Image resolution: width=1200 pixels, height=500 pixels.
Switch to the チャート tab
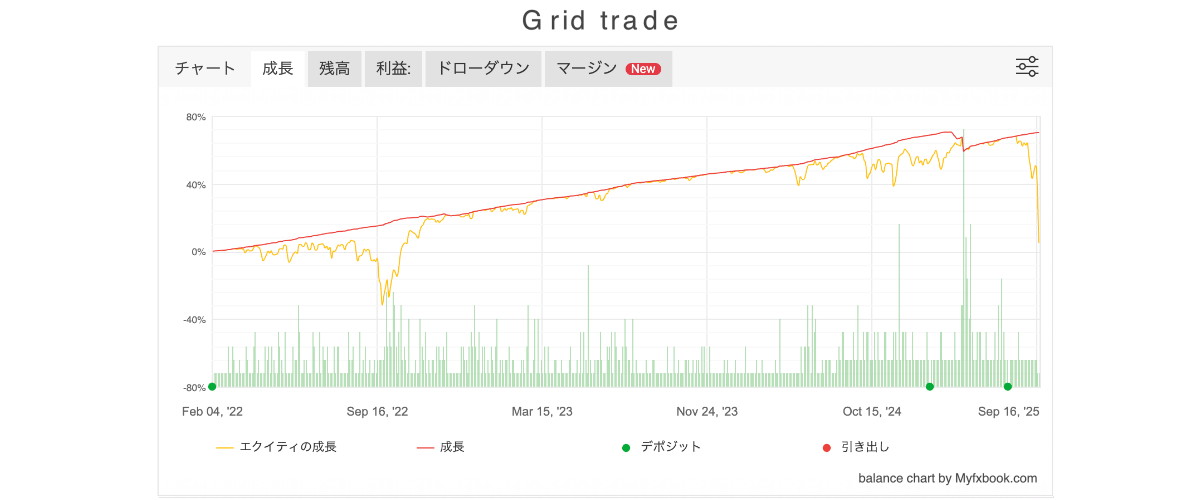click(x=205, y=69)
